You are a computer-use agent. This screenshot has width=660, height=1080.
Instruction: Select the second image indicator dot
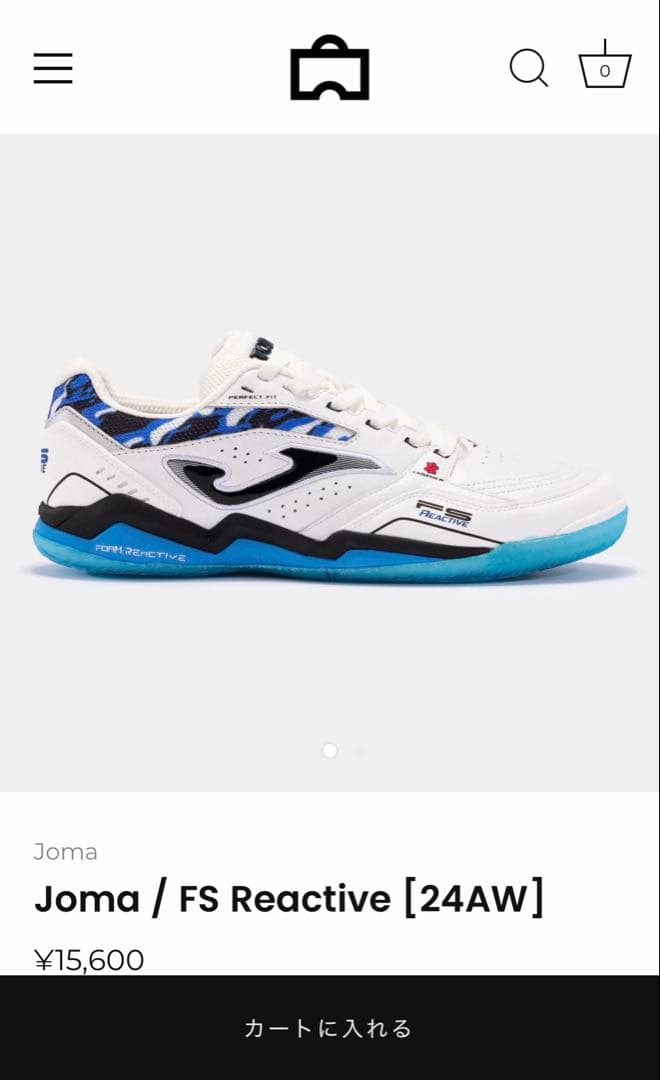point(360,750)
